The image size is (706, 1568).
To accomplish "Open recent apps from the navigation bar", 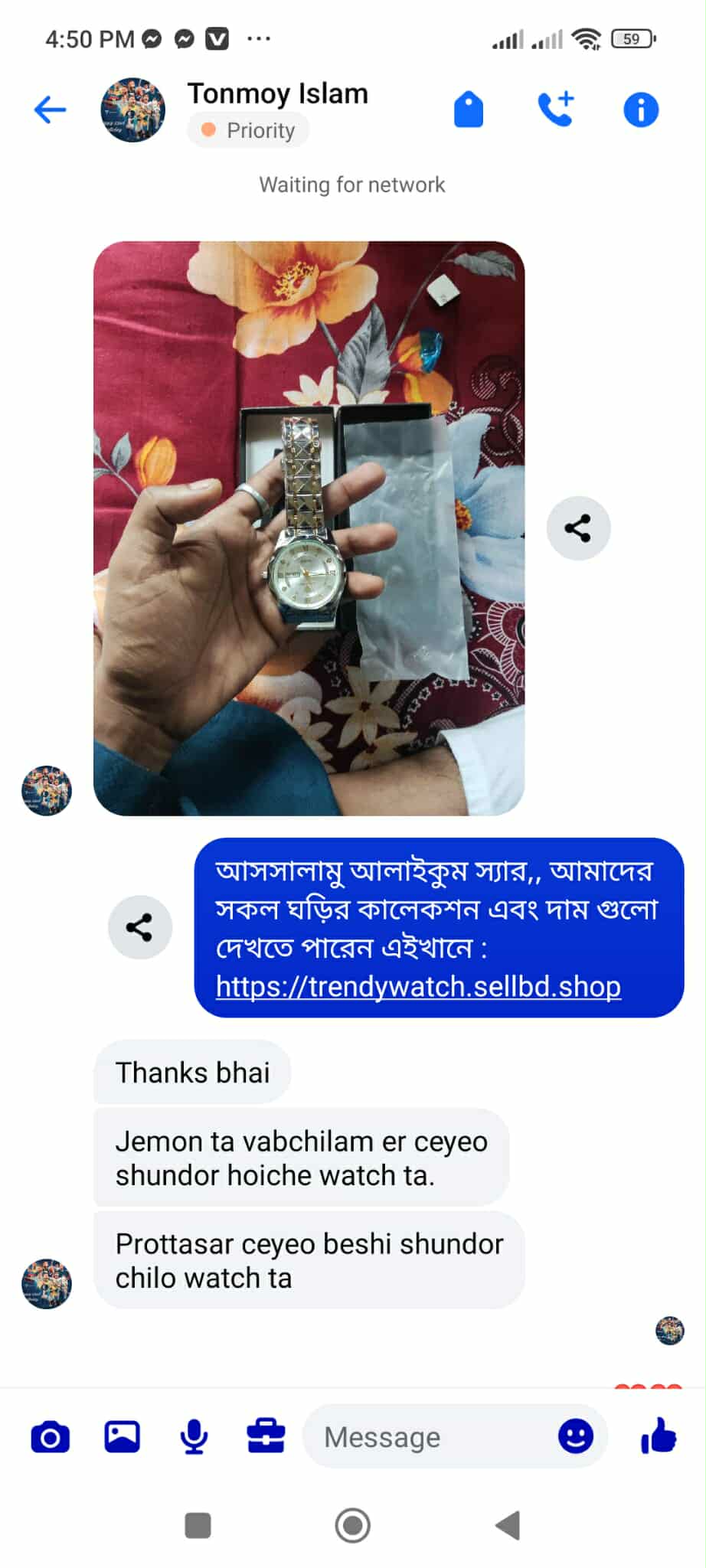I will 198,1525.
